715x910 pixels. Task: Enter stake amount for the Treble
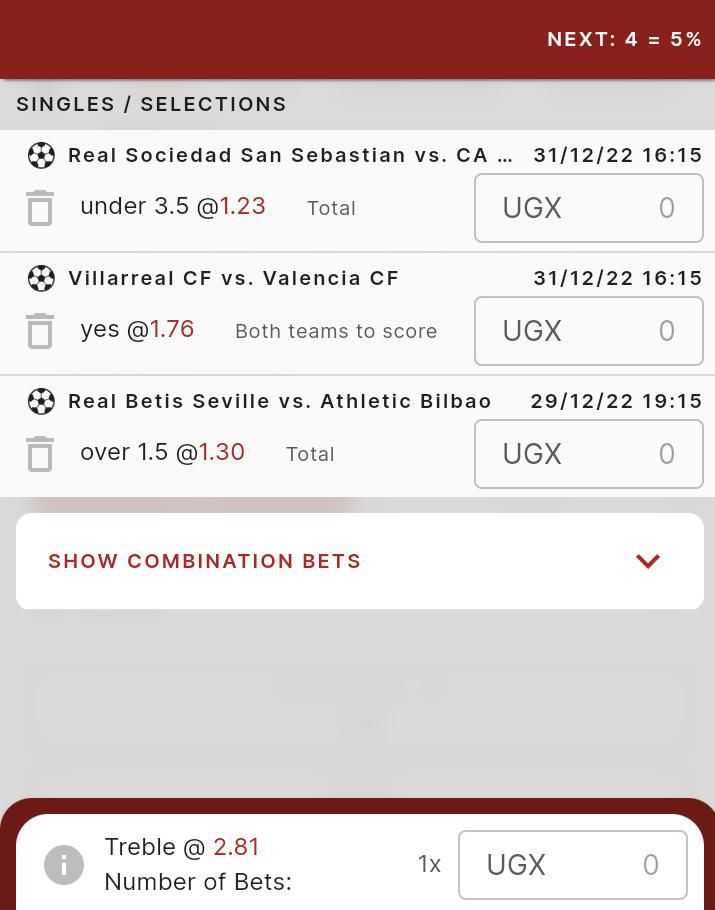[x=572, y=865]
